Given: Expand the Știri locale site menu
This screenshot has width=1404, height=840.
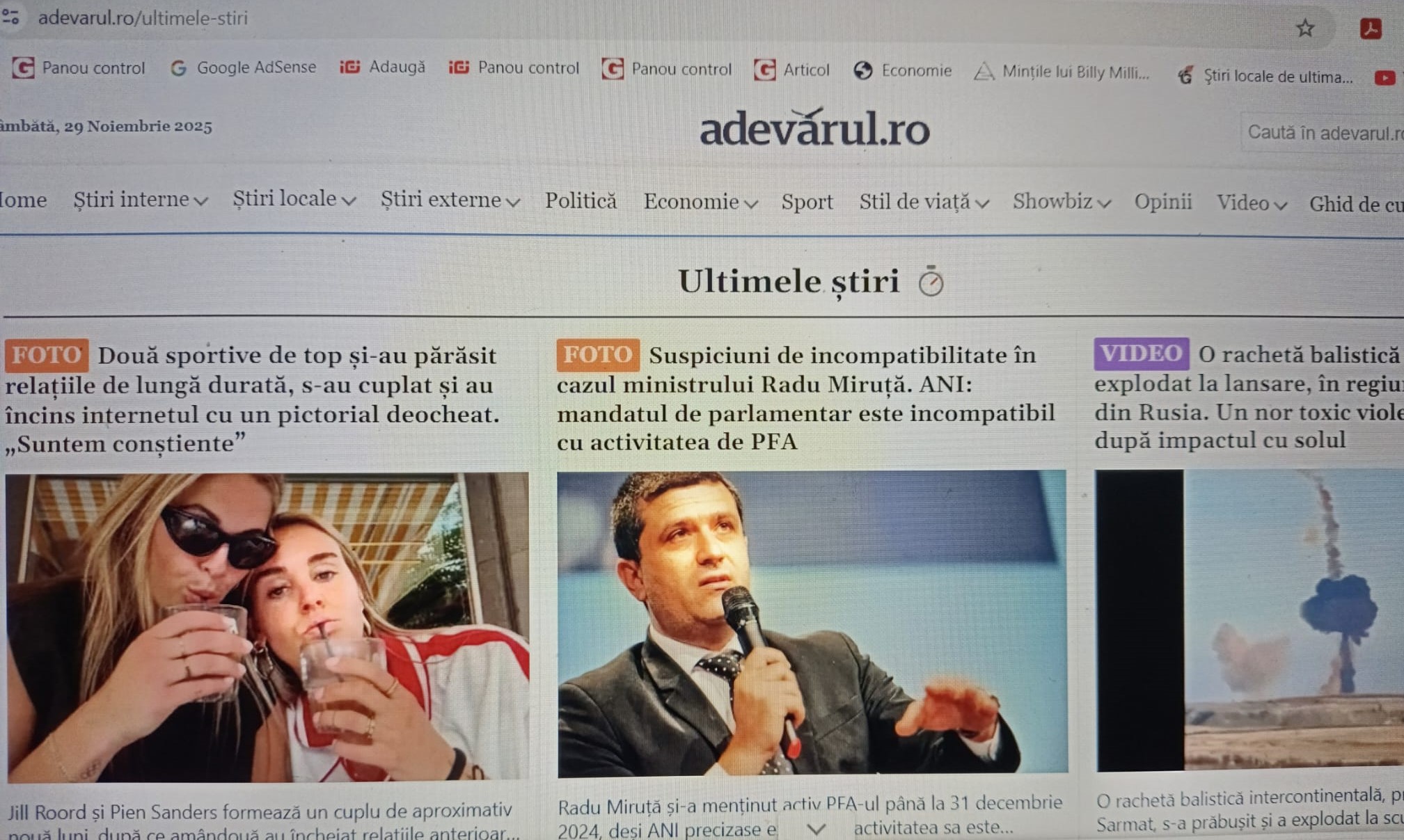Looking at the screenshot, I should point(294,199).
